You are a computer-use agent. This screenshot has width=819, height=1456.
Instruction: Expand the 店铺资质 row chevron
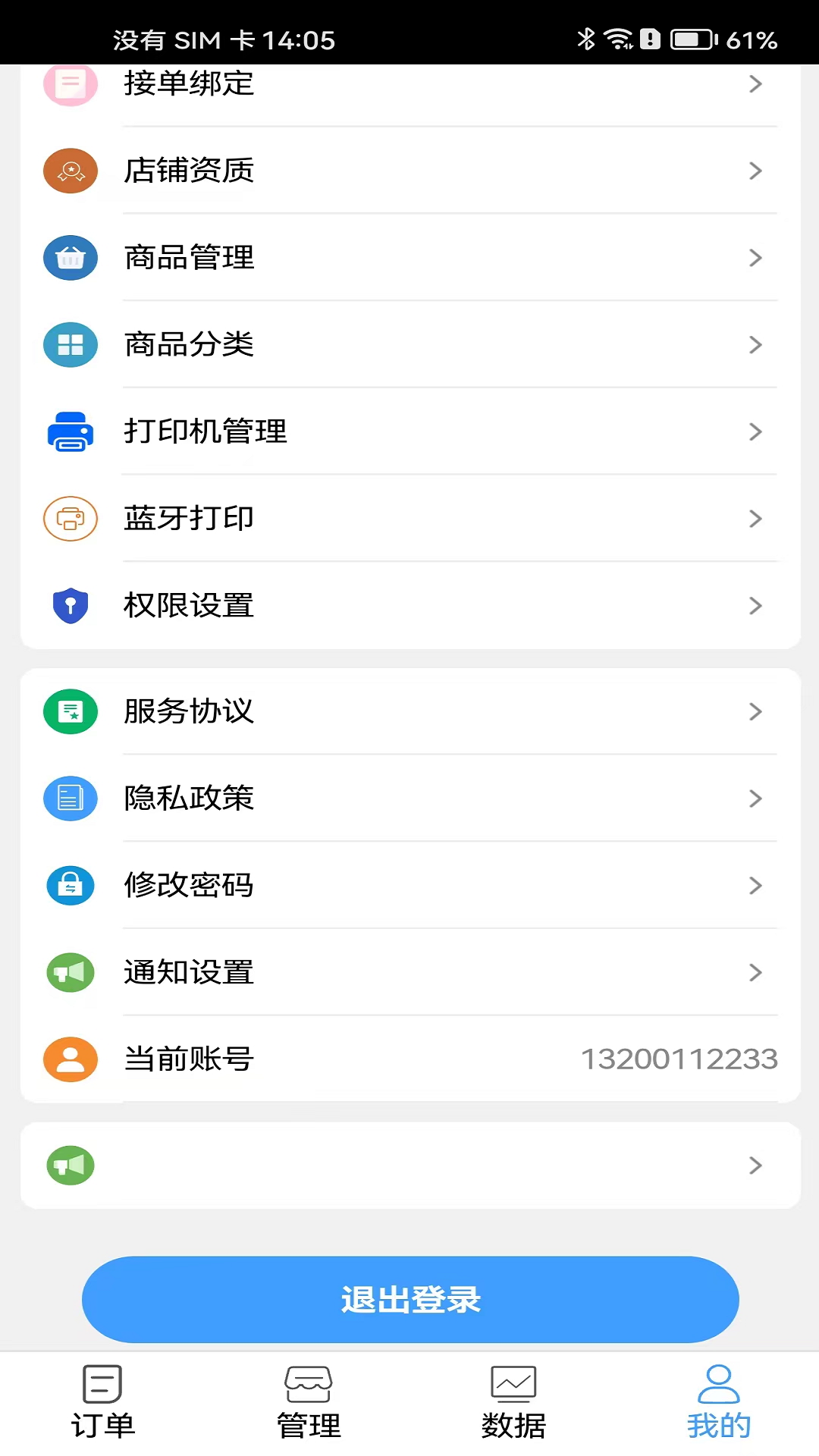(x=755, y=171)
